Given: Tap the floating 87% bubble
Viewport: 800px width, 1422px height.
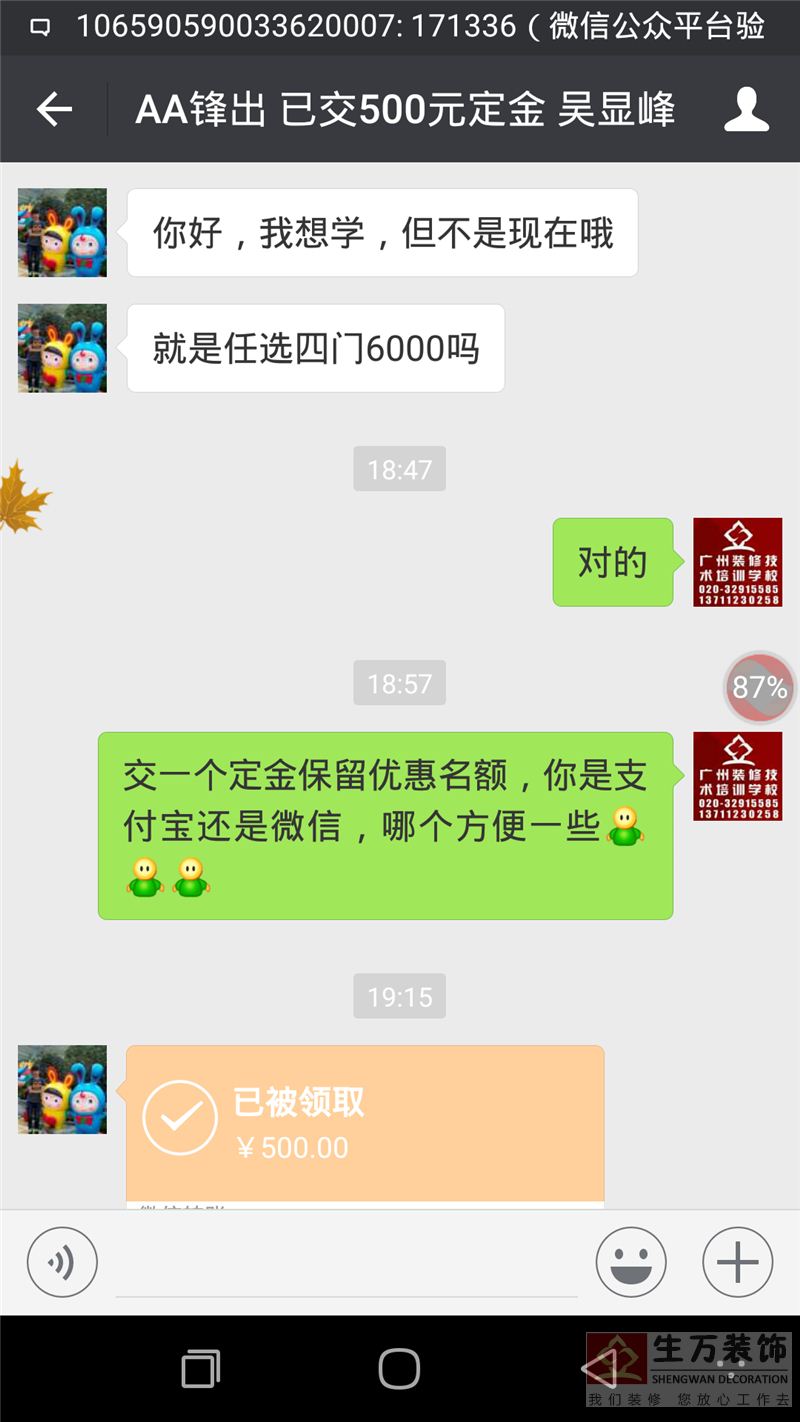Looking at the screenshot, I should pos(759,687).
